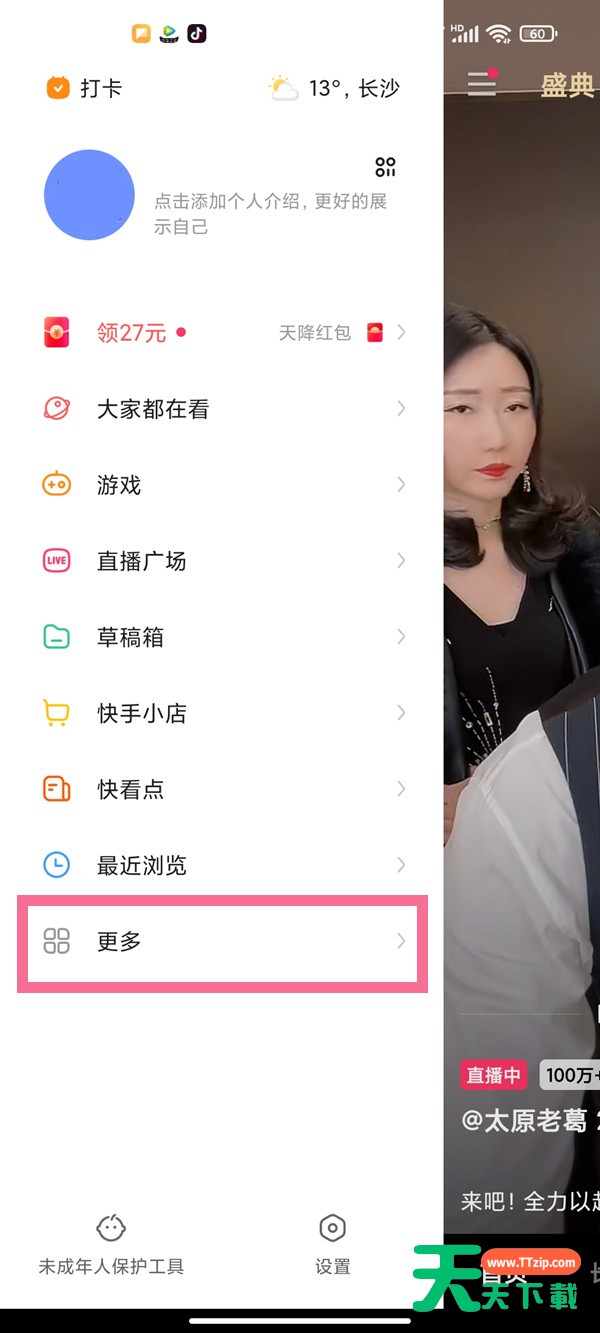
Task: Open the QR scan icon beside the avatar
Action: 385,166
